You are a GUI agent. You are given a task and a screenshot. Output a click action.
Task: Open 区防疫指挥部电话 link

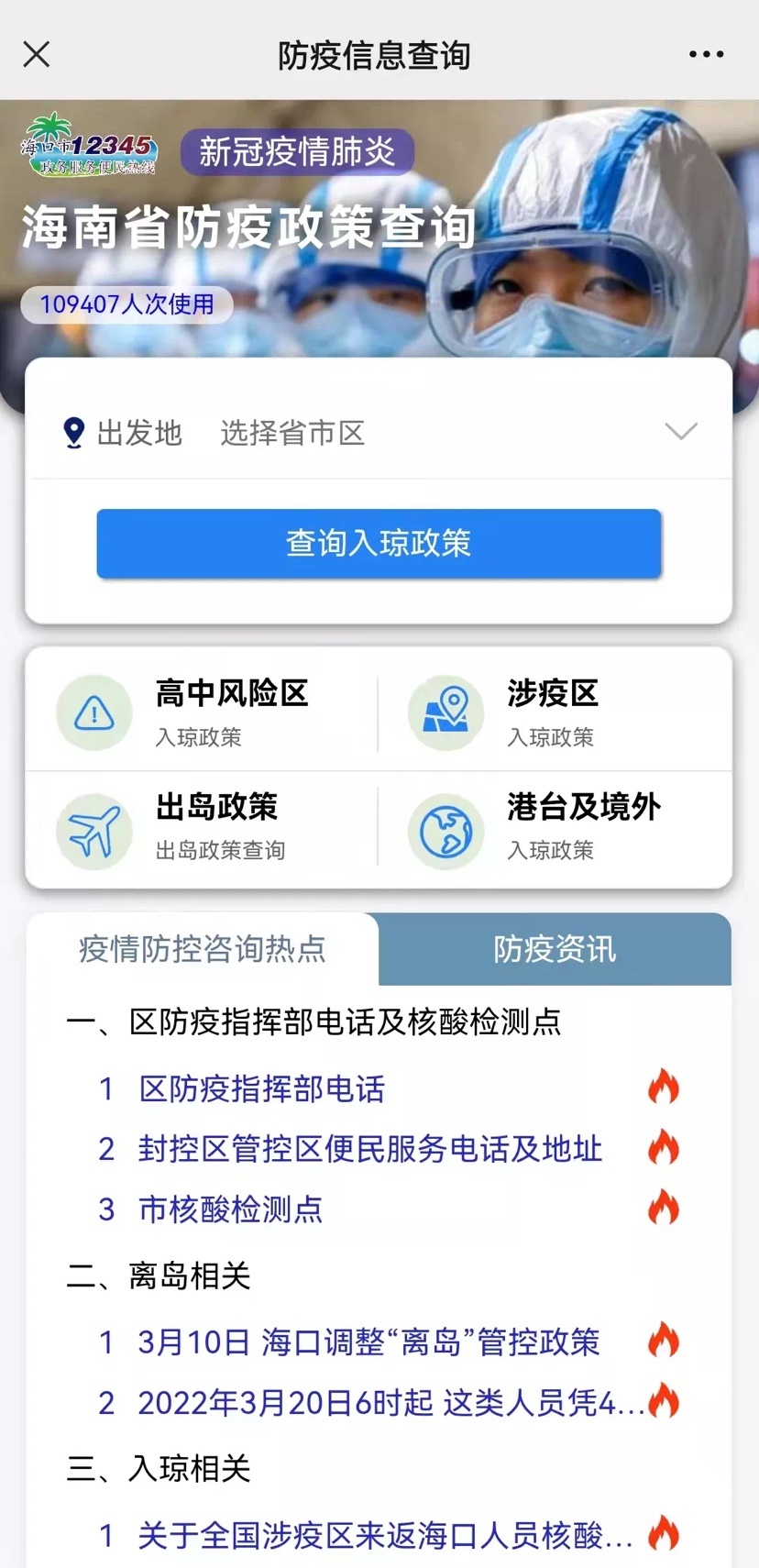(x=262, y=1089)
